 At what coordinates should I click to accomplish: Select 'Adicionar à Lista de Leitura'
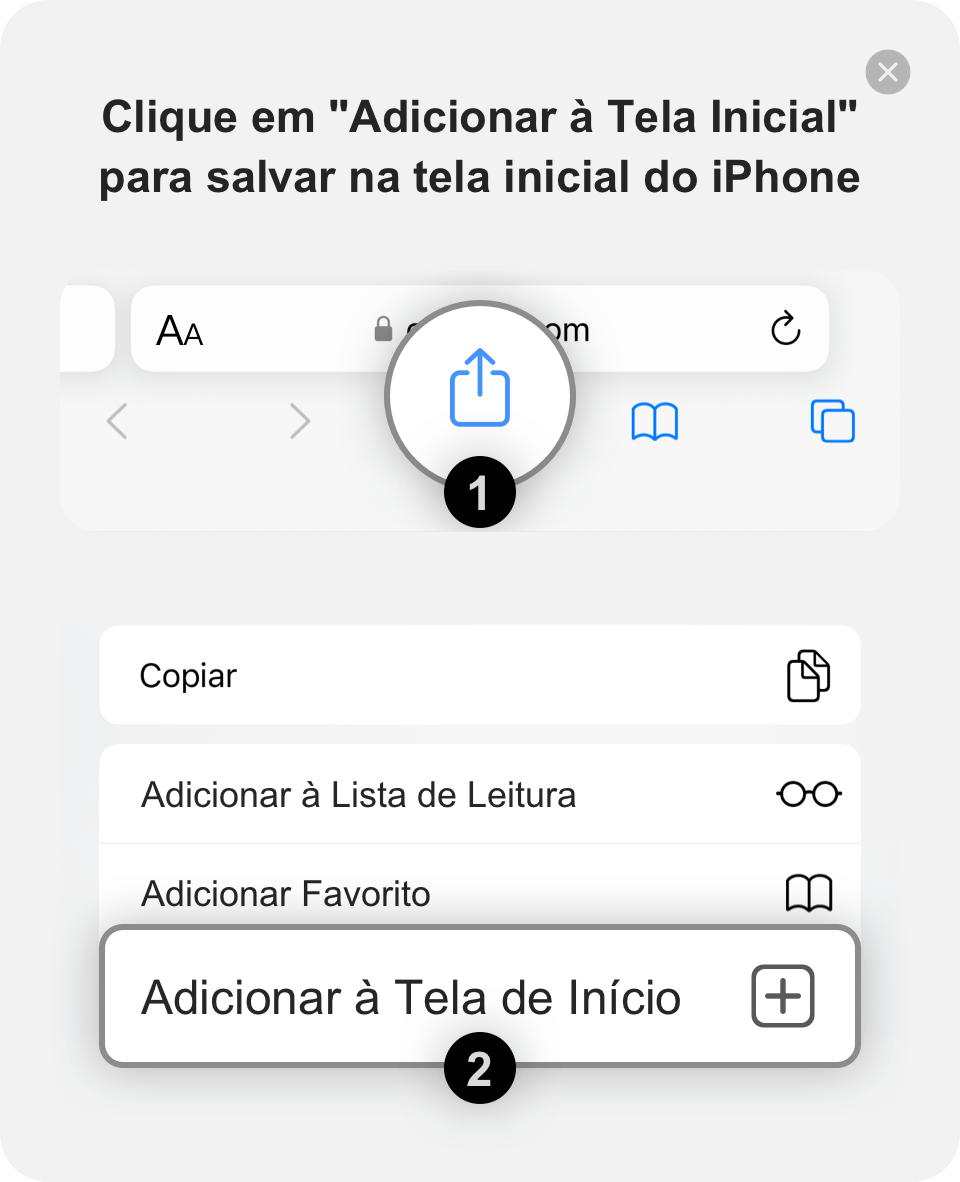pyautogui.click(x=360, y=794)
